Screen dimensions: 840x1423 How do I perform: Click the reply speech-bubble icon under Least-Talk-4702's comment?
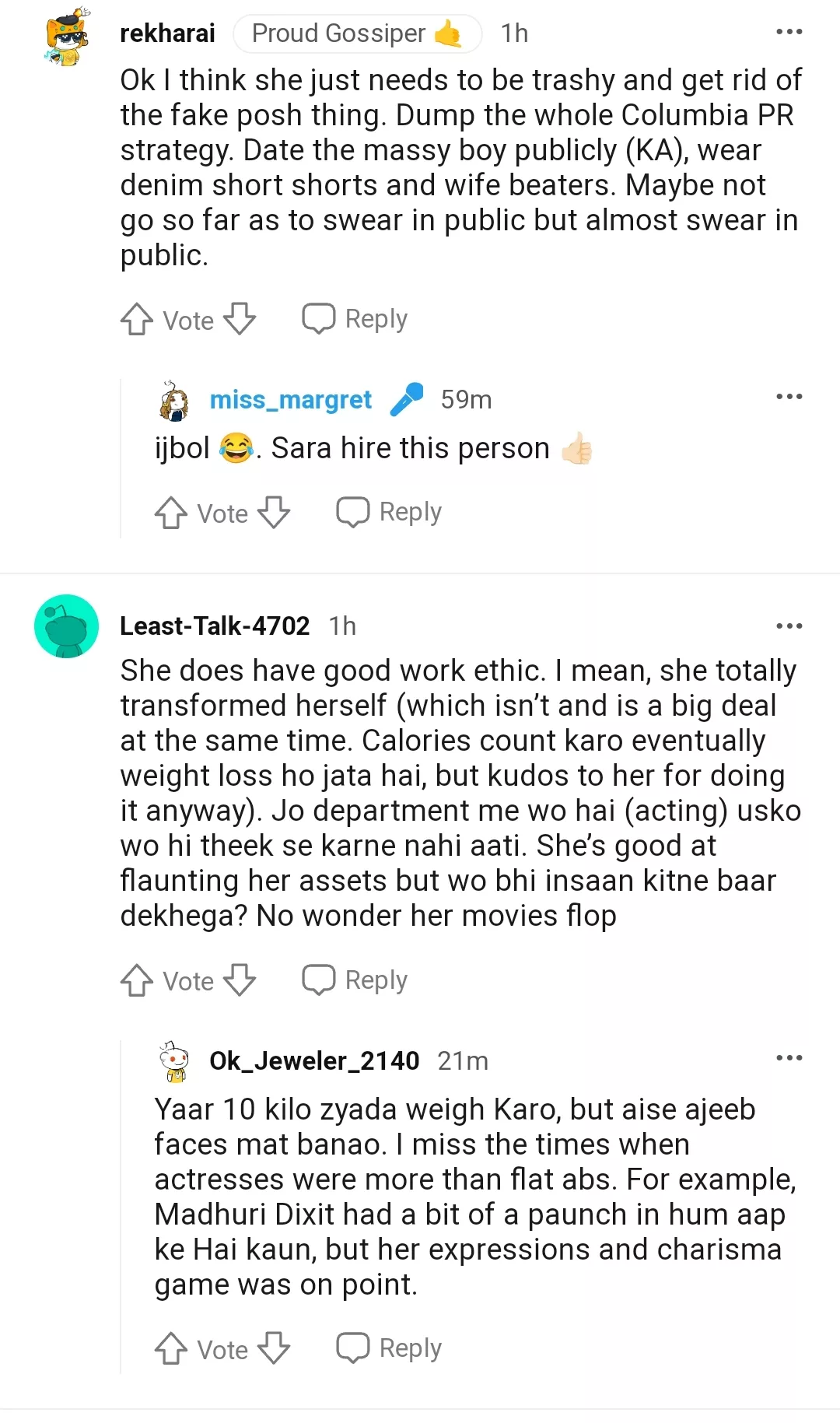[x=319, y=979]
